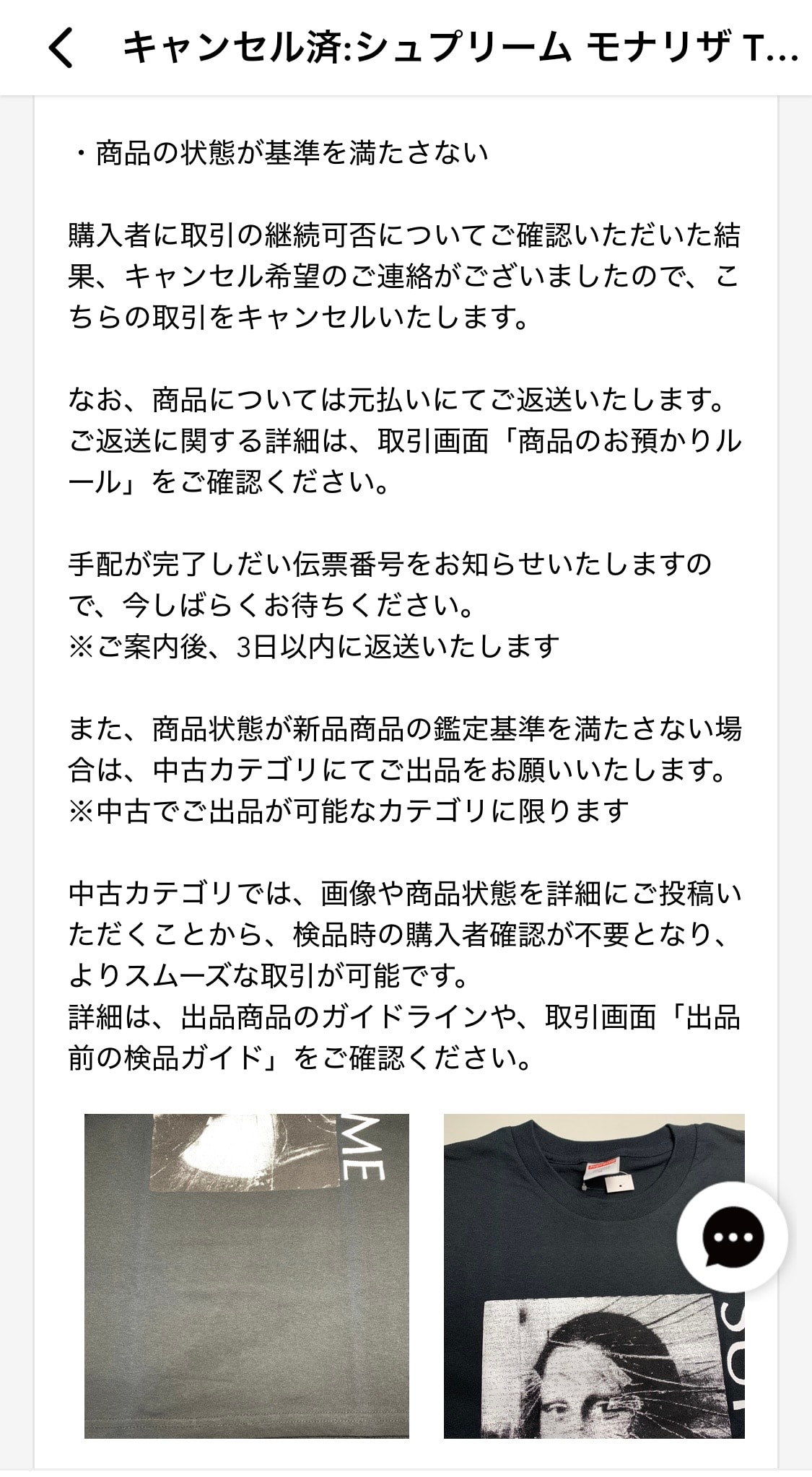
Task: Go back using the top-left arrow
Action: click(61, 48)
